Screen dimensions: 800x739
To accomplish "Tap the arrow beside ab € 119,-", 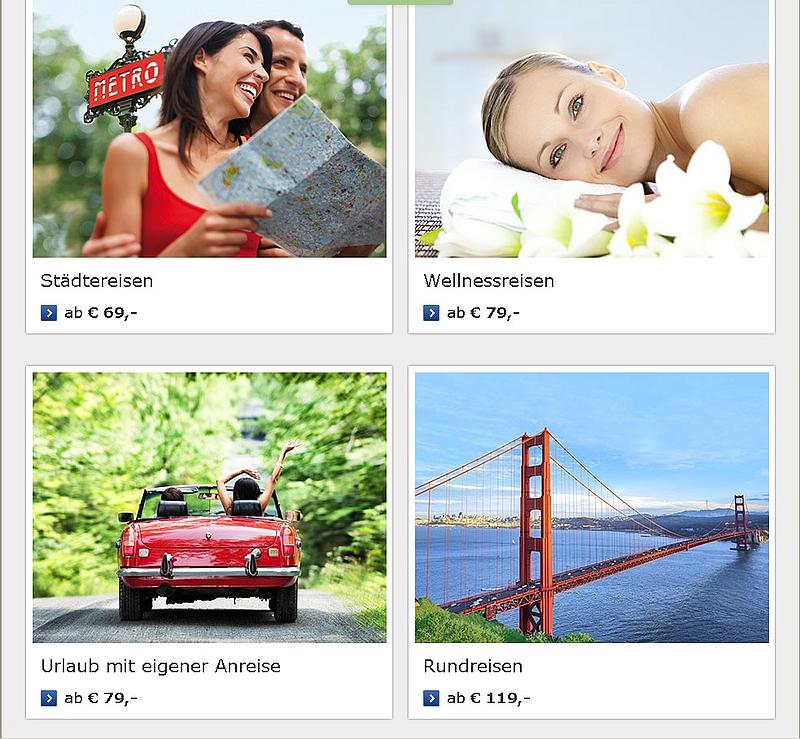I will coord(431,698).
